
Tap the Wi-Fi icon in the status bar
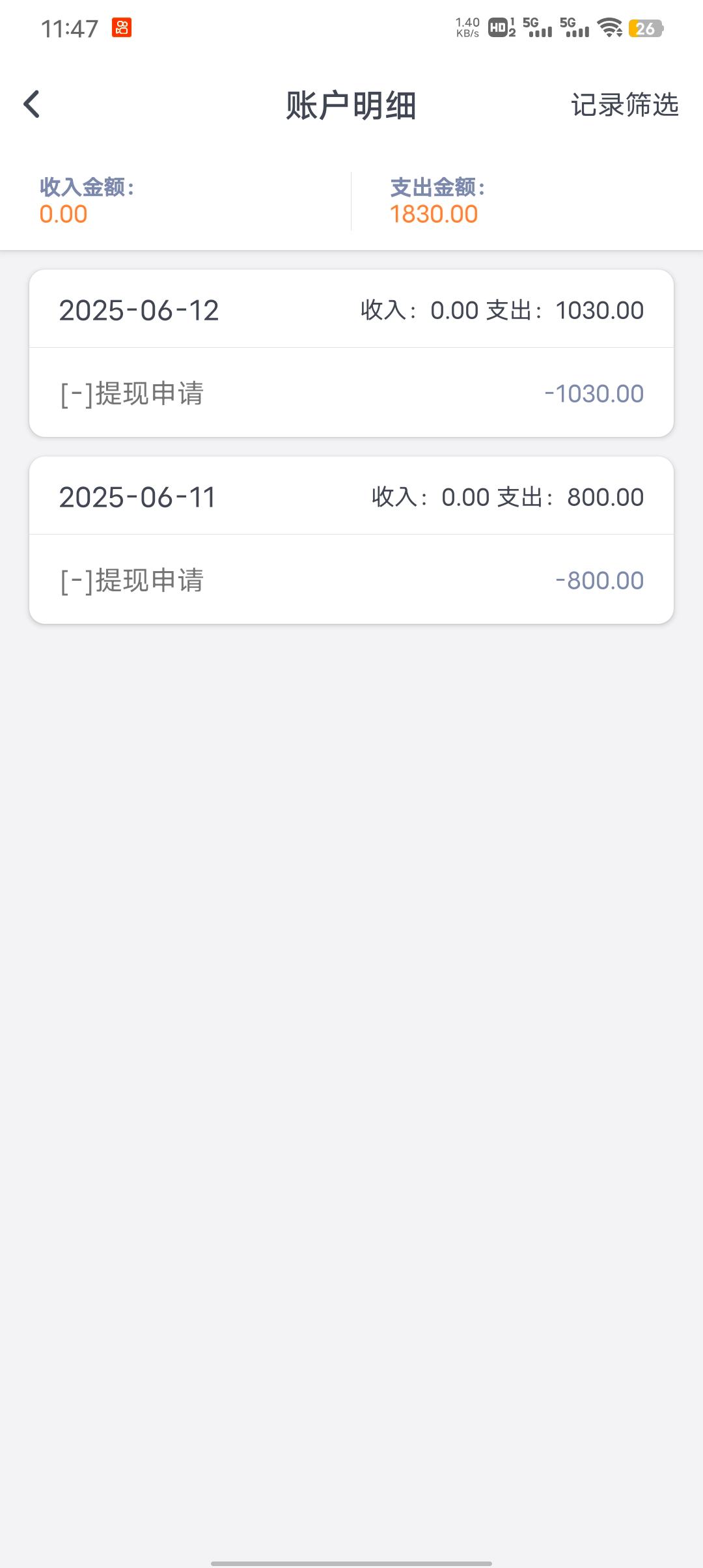[609, 27]
